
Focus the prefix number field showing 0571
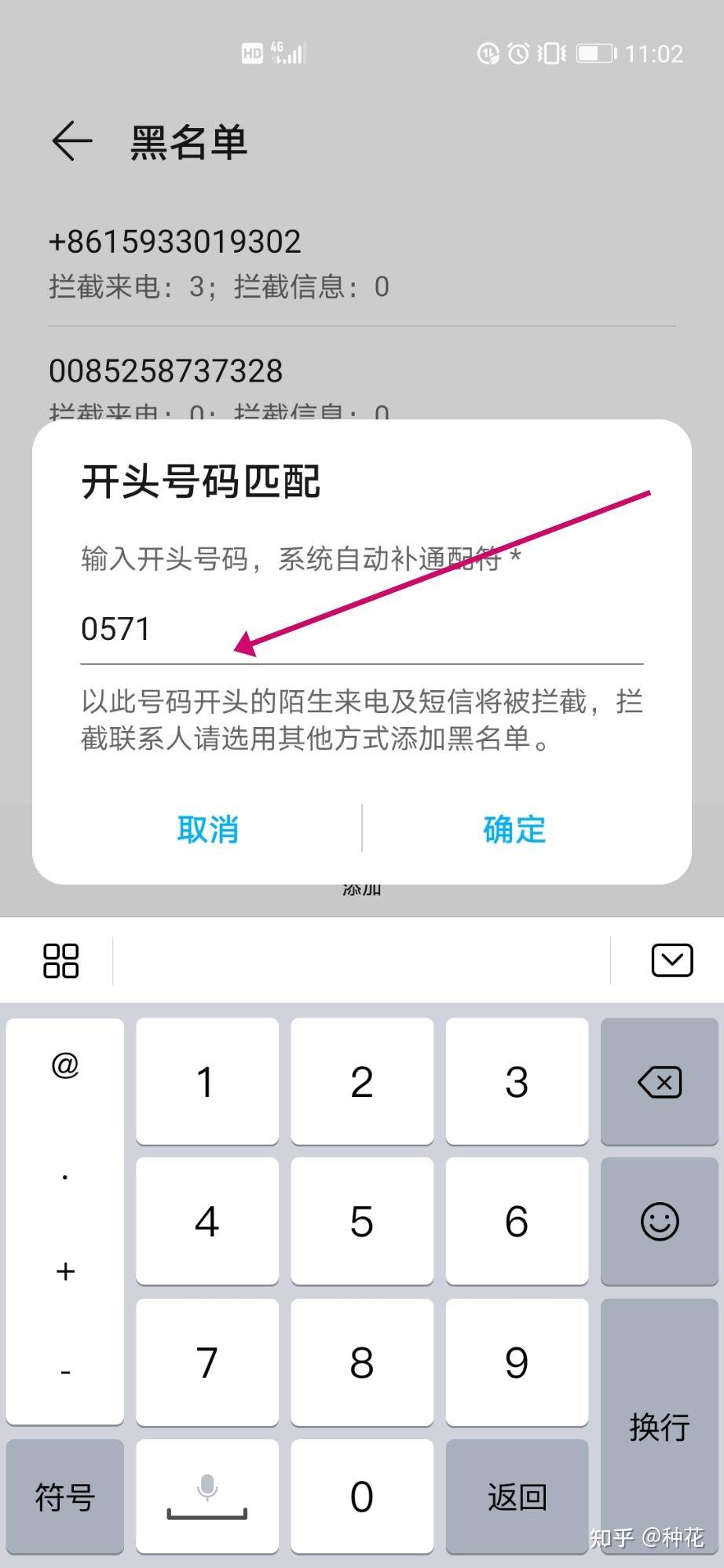pyautogui.click(x=361, y=630)
